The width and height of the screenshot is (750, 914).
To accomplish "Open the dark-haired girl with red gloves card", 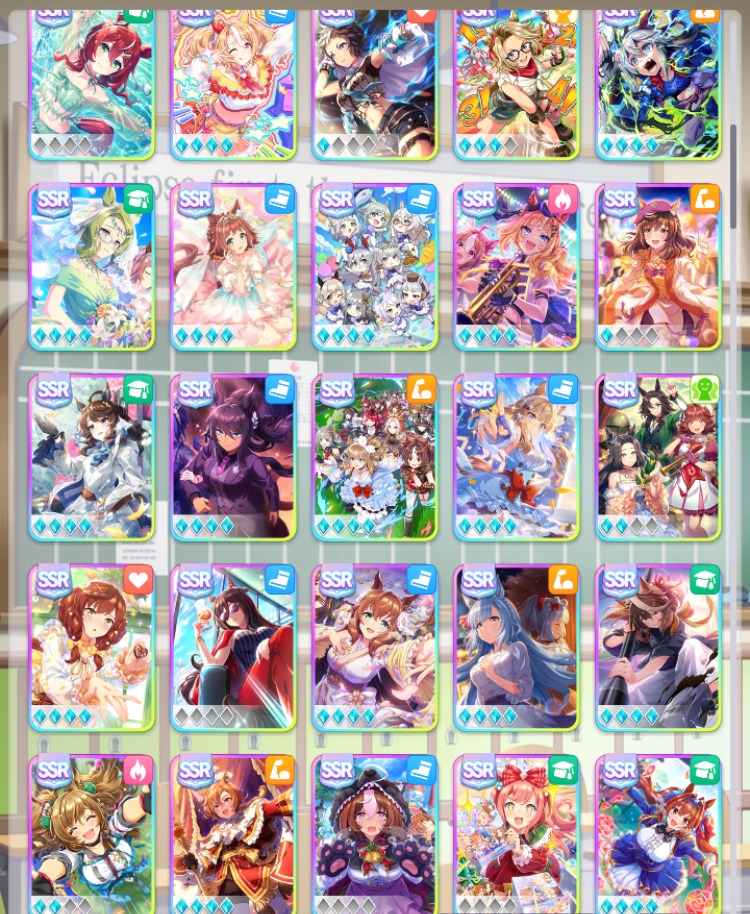I will 233,647.
